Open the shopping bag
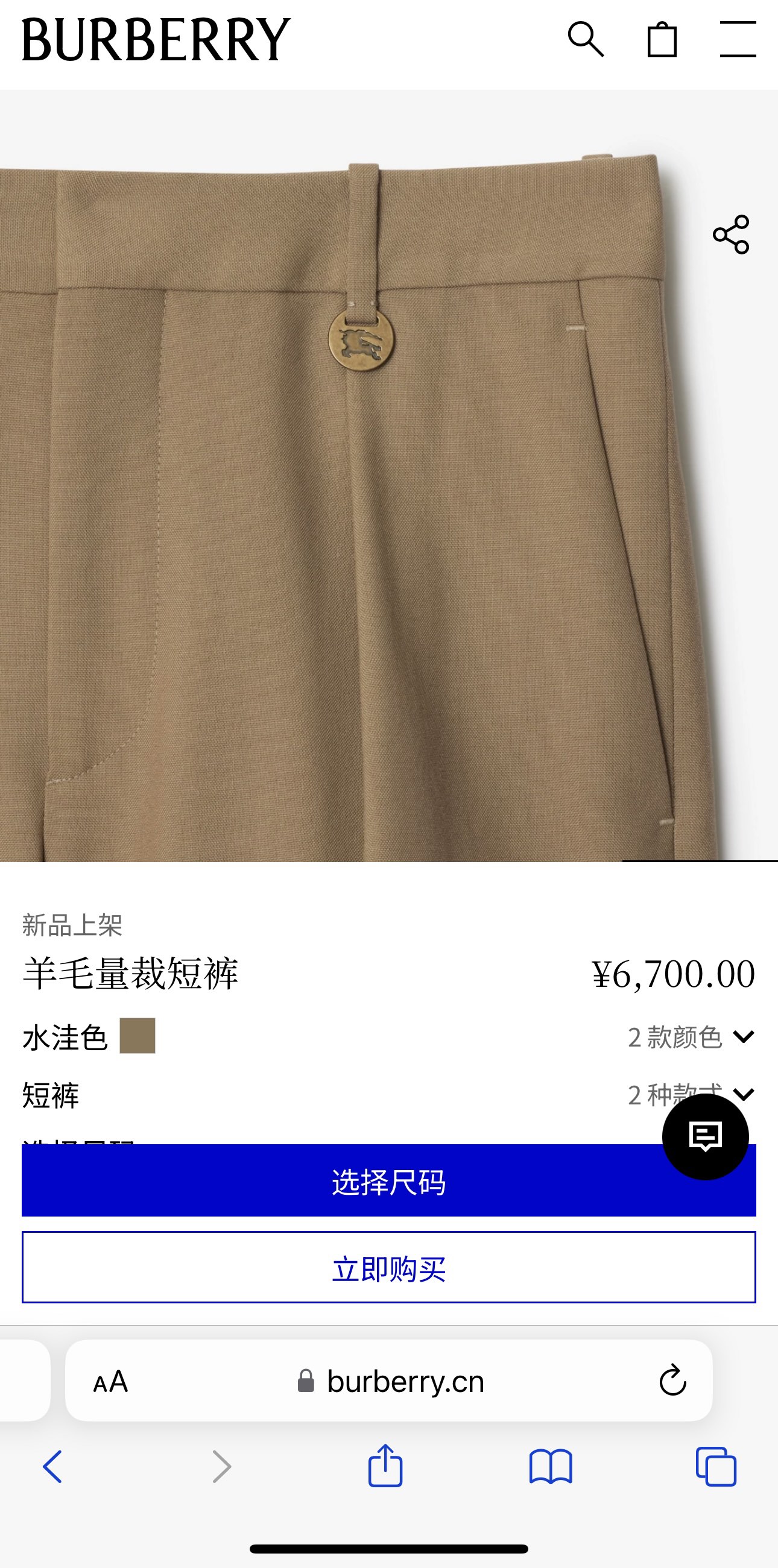Image resolution: width=778 pixels, height=1568 pixels. [x=662, y=40]
